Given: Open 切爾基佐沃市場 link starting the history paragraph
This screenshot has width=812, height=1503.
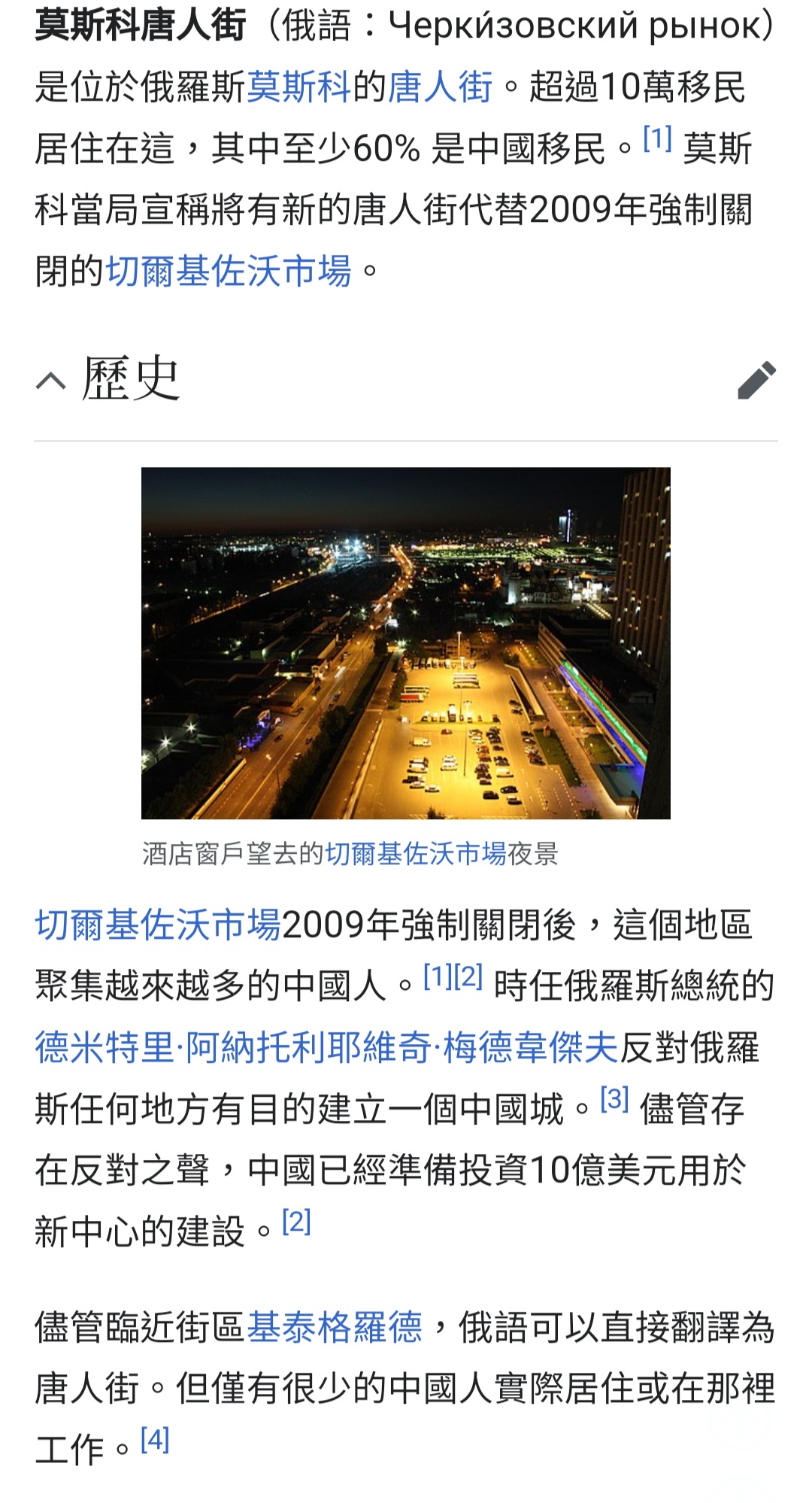Looking at the screenshot, I should [x=157, y=925].
